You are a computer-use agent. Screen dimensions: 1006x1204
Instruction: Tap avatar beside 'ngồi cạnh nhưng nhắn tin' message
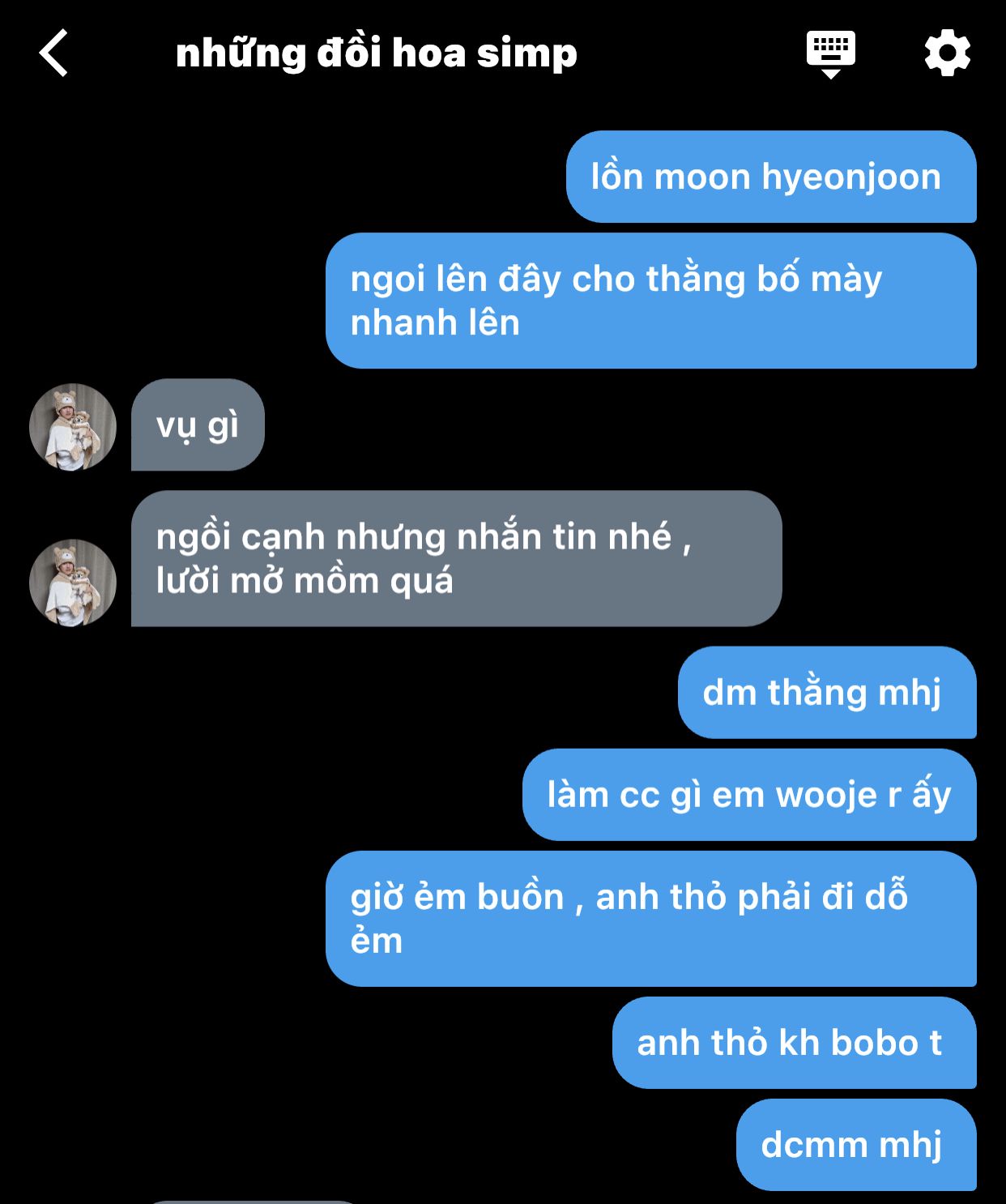click(x=73, y=583)
